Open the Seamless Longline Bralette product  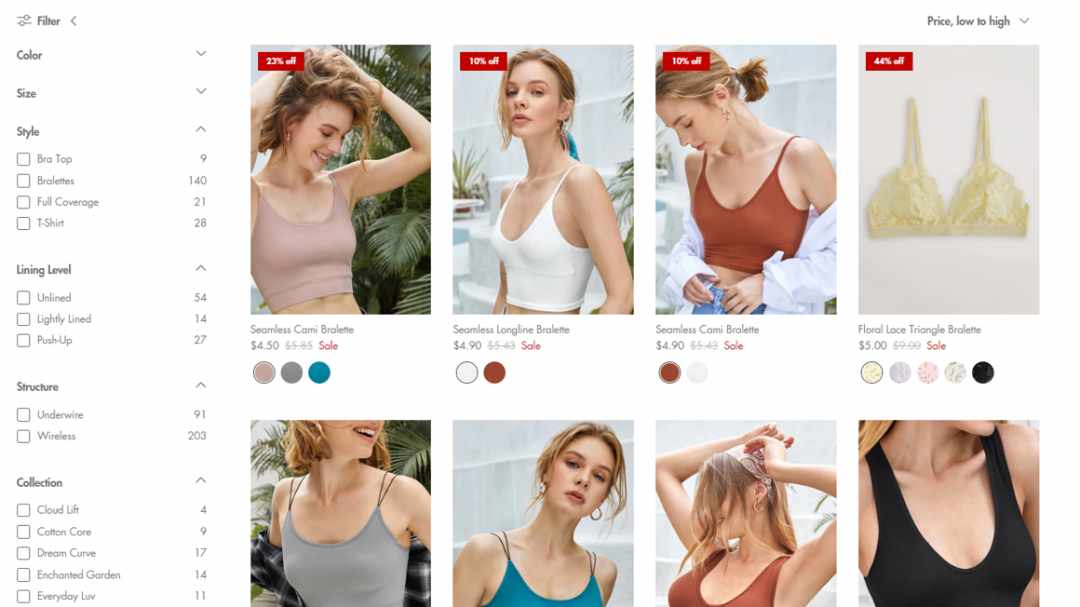click(x=542, y=180)
